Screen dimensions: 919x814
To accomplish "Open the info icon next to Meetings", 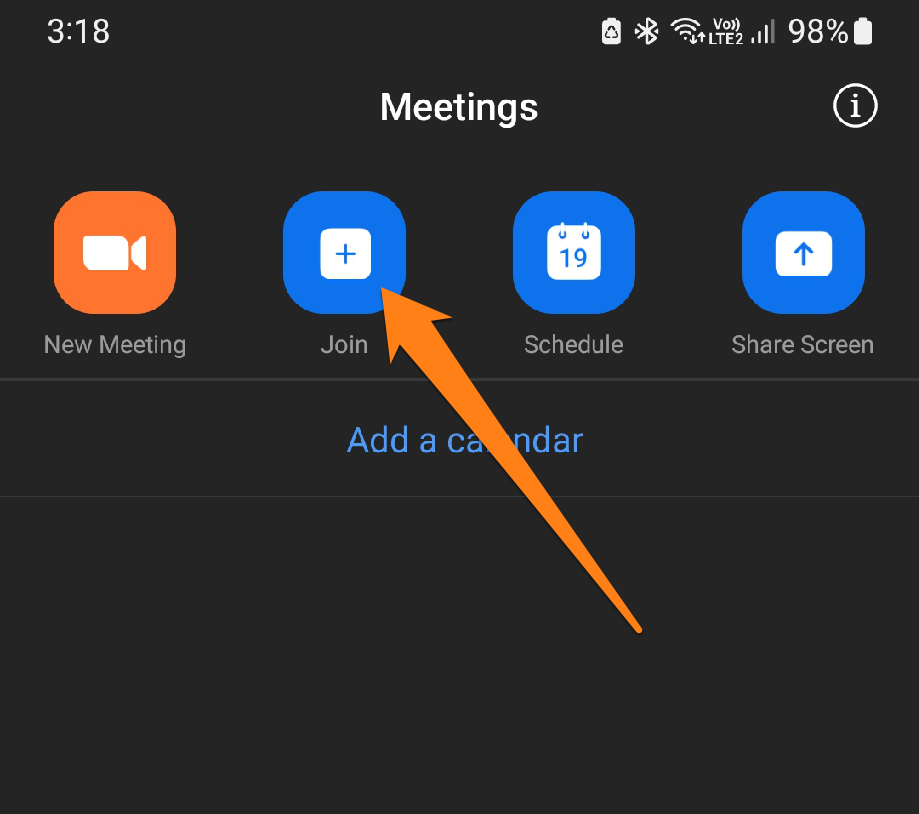I will [x=855, y=106].
